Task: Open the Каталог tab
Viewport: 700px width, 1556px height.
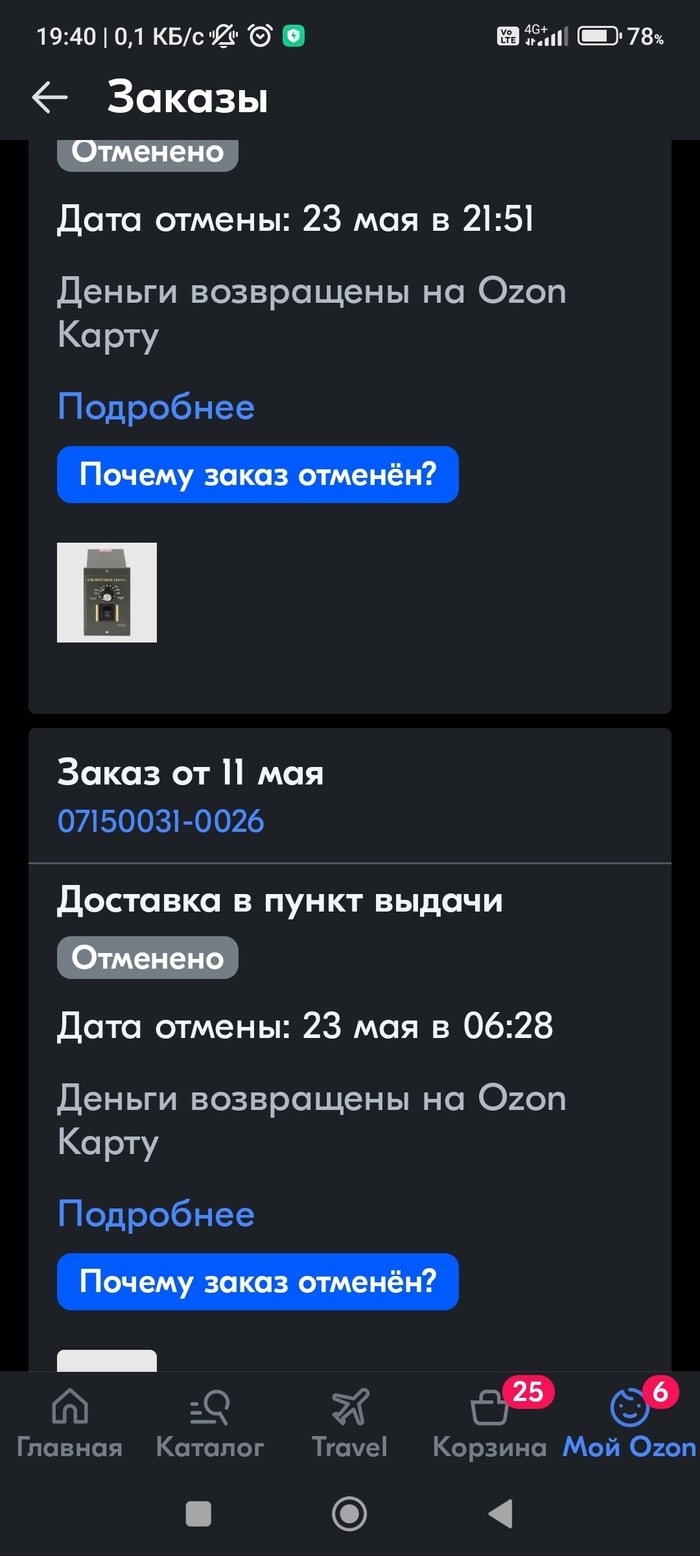Action: coord(210,1423)
